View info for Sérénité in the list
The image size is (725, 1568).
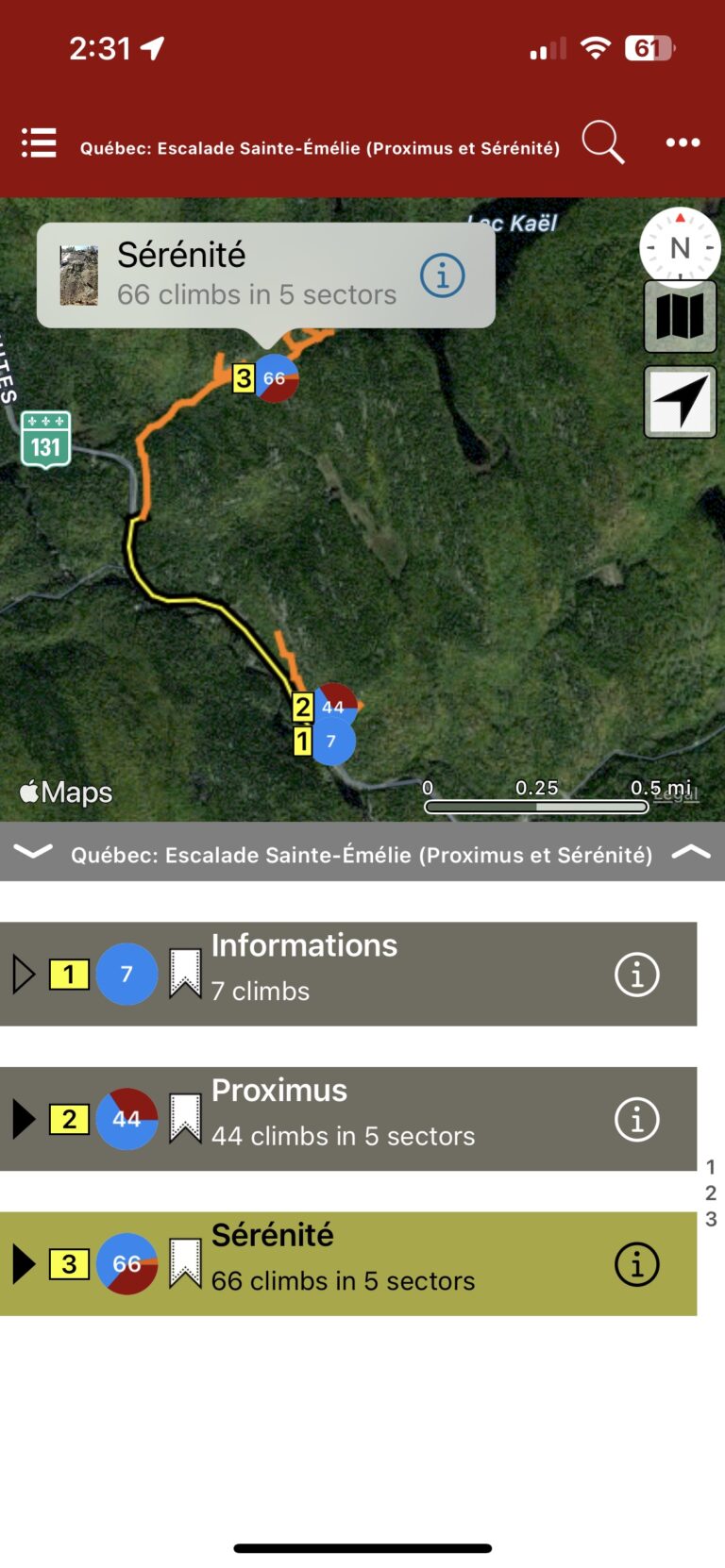(x=636, y=1264)
